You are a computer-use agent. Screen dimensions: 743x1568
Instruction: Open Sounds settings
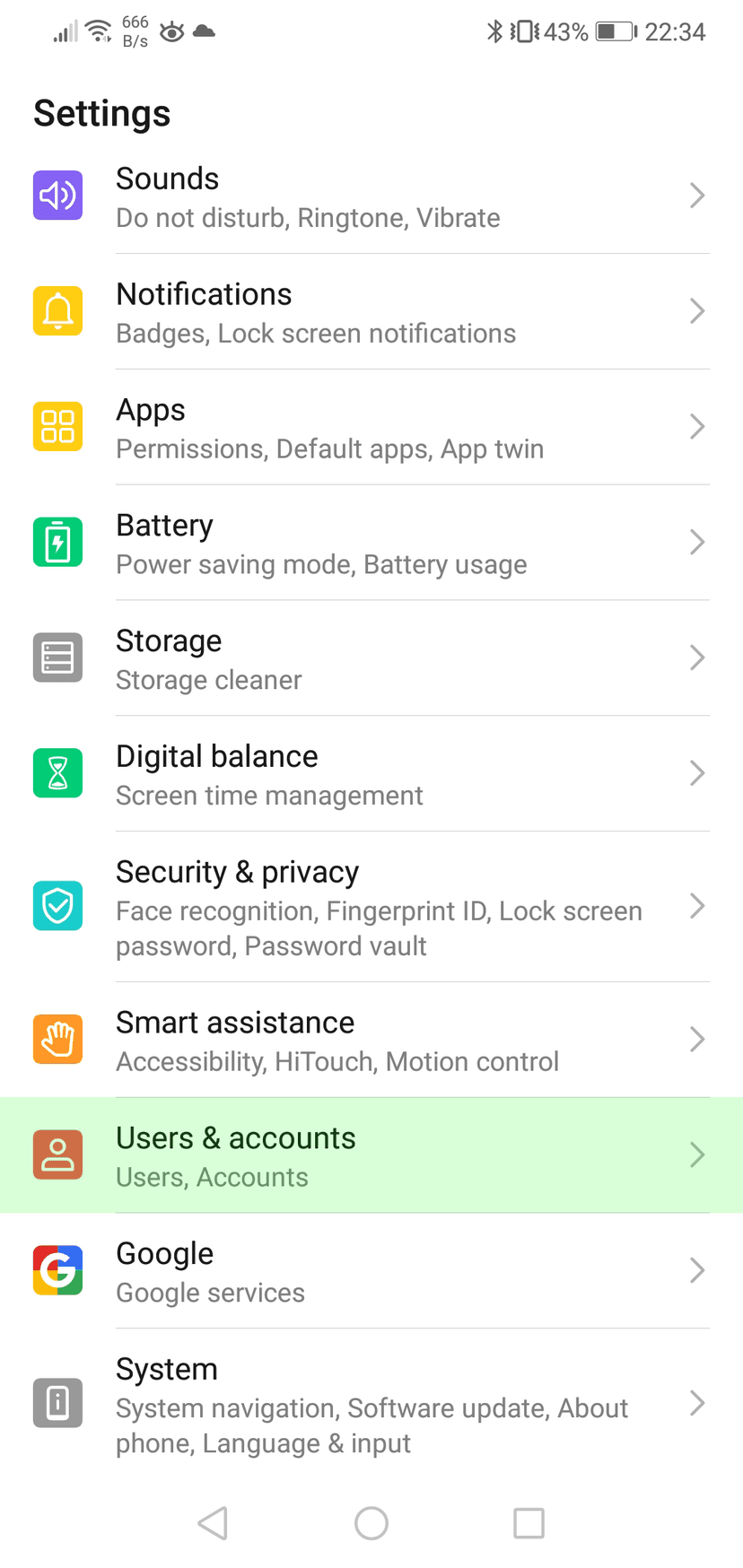tap(371, 196)
